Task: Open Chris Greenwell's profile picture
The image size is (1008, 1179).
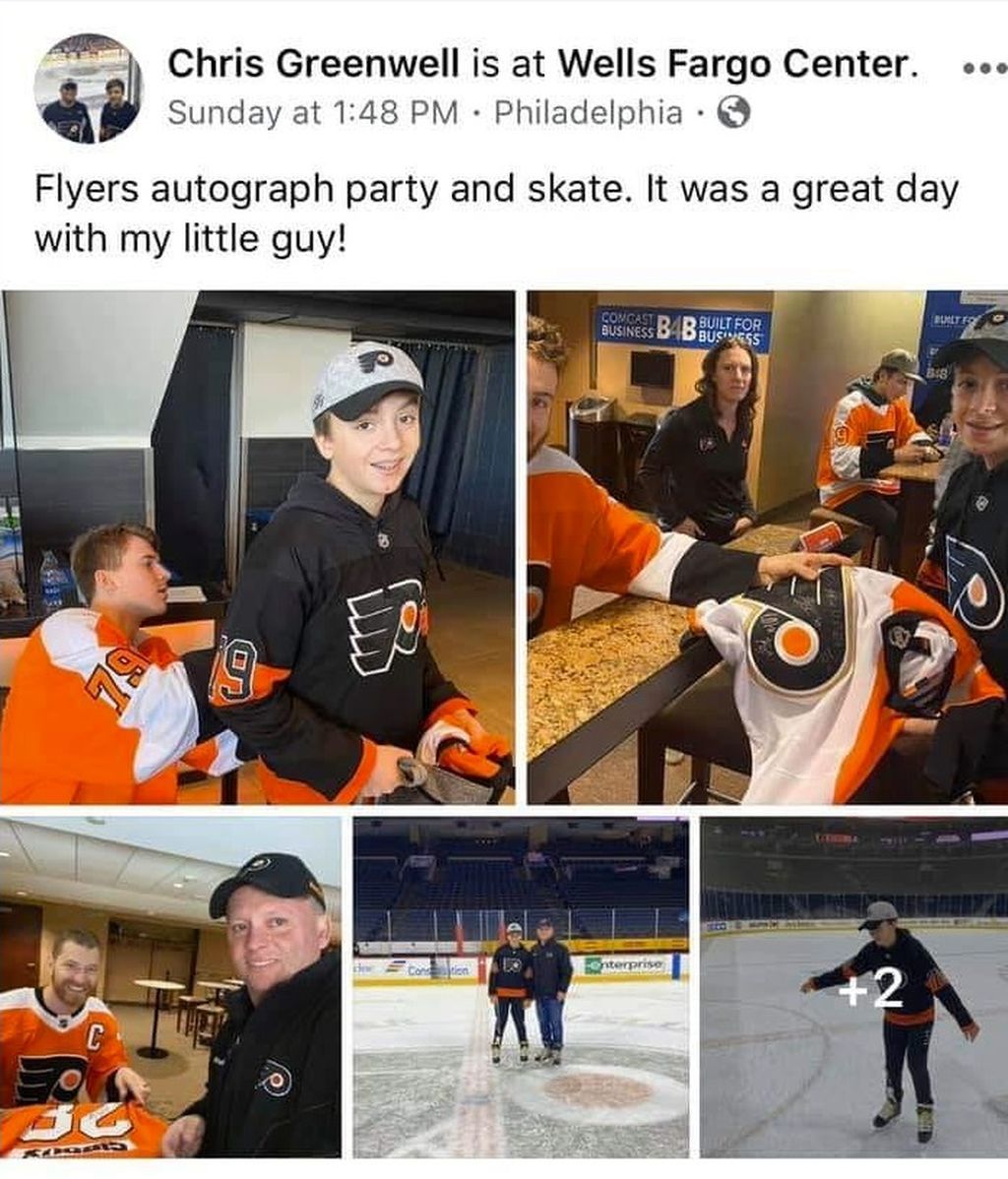Action: pyautogui.click(x=88, y=89)
